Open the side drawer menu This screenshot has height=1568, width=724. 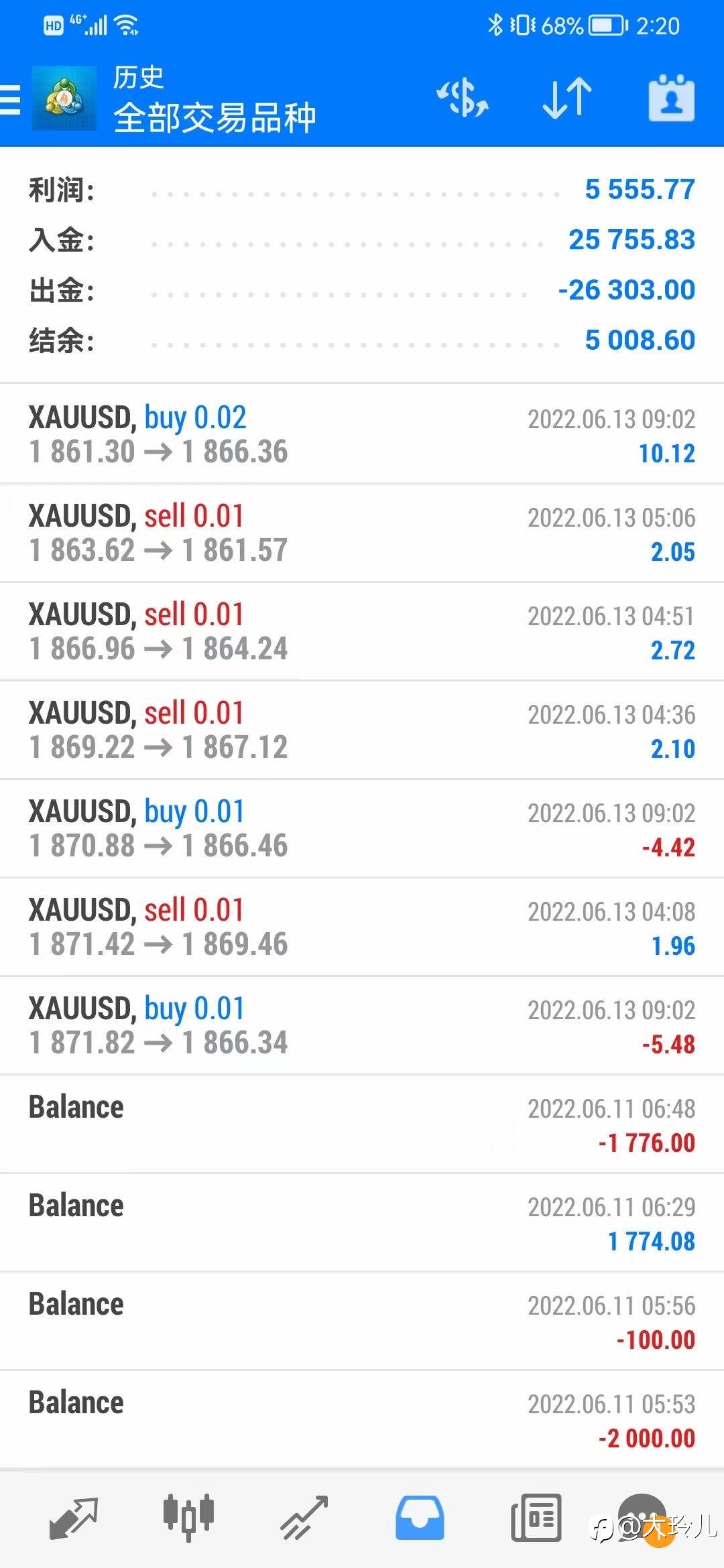pyautogui.click(x=10, y=100)
